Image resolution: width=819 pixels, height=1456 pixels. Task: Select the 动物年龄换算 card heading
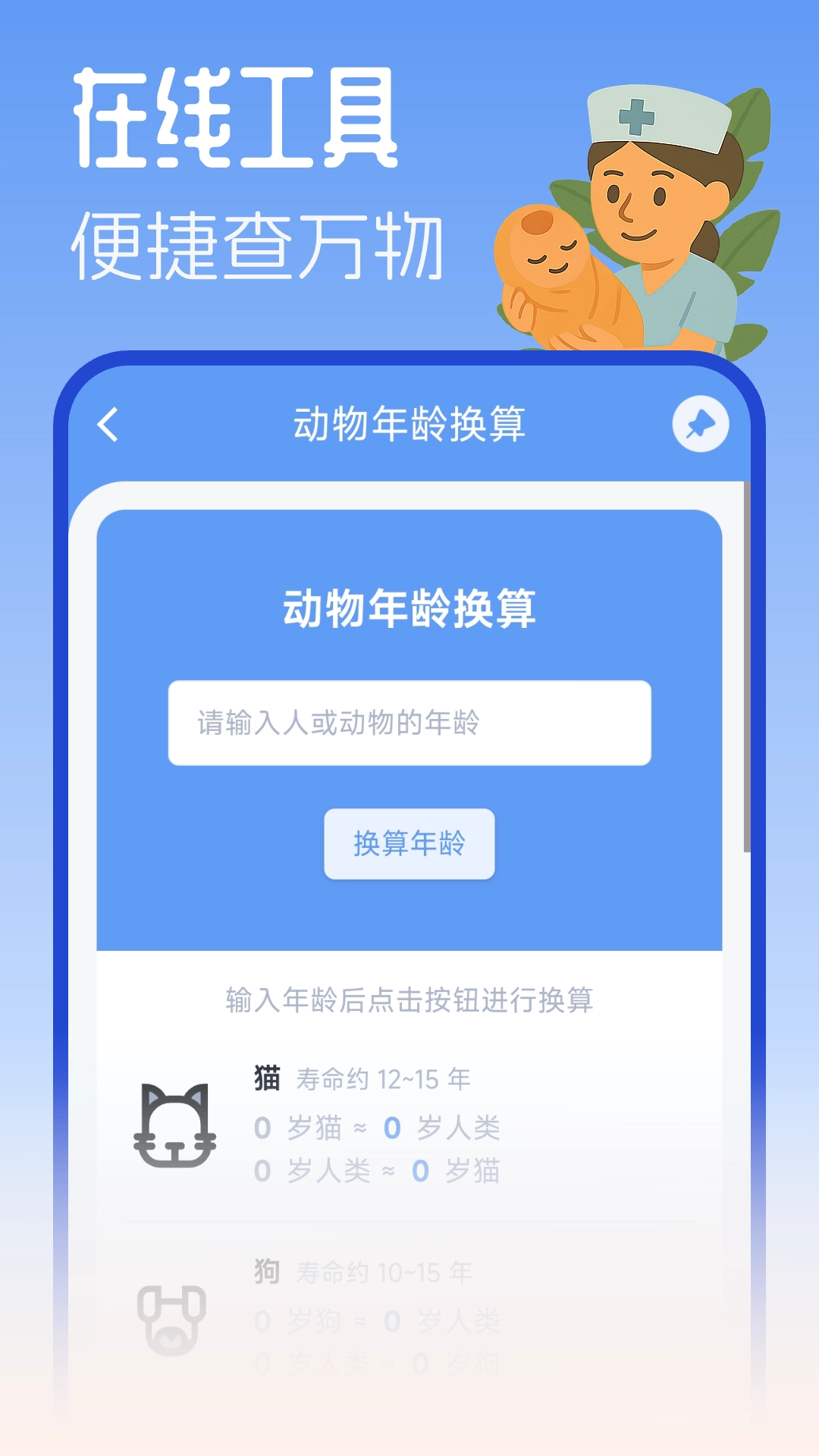(x=409, y=605)
